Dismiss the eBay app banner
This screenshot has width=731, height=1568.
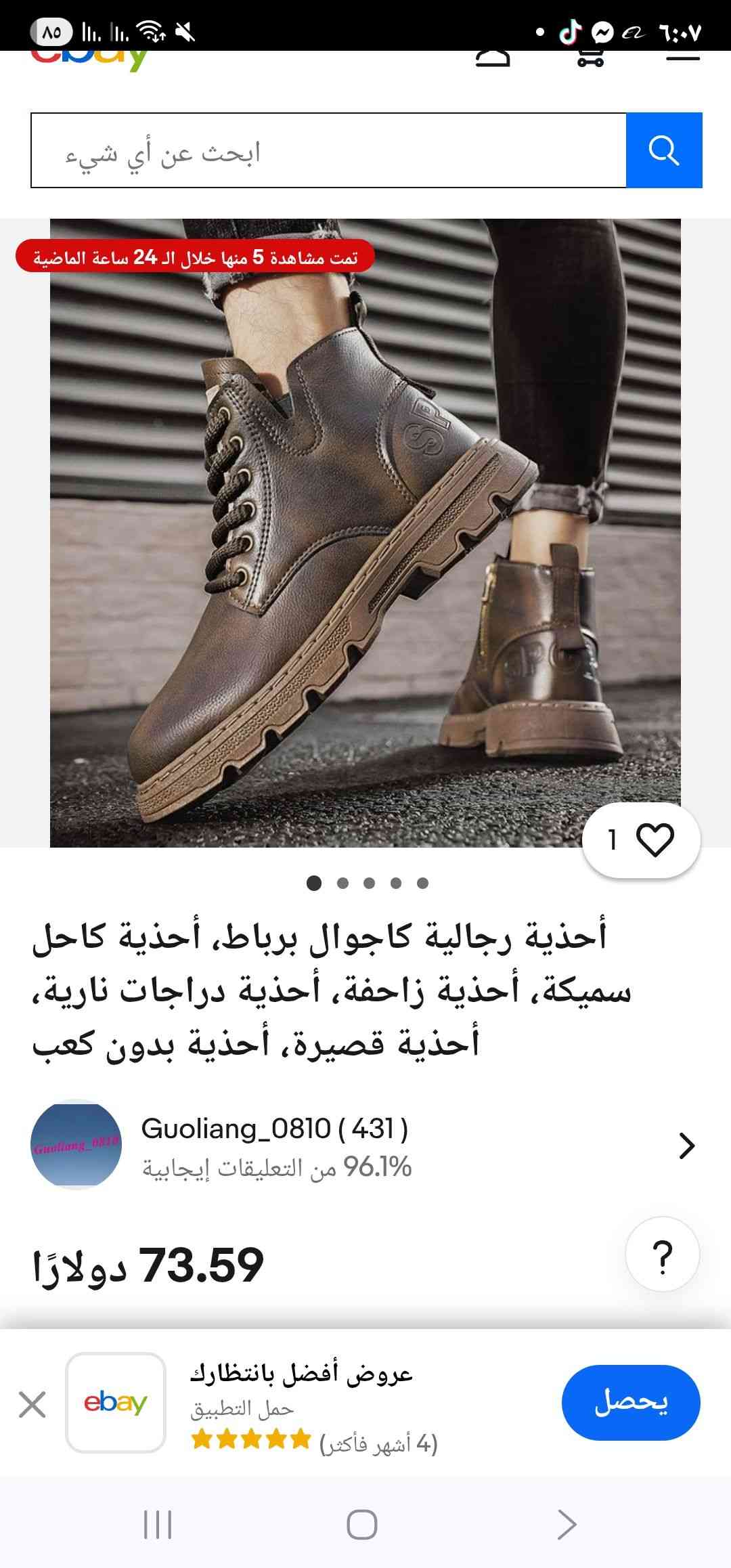(x=32, y=1404)
